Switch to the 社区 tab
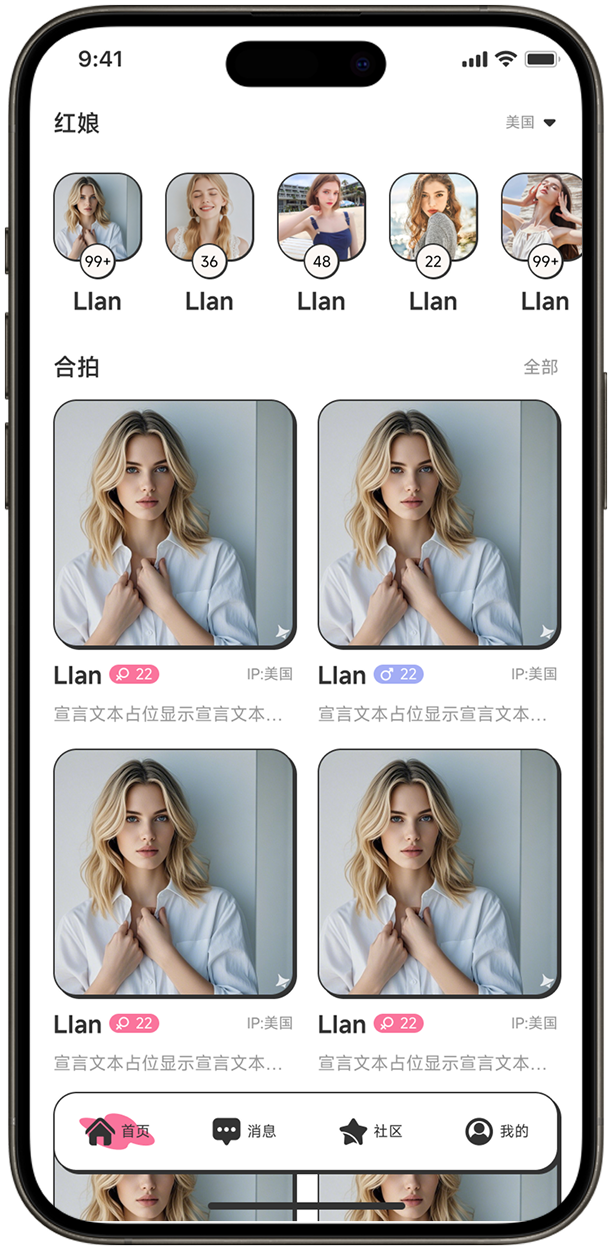Viewport: 612px width, 1251px height. [371, 1131]
